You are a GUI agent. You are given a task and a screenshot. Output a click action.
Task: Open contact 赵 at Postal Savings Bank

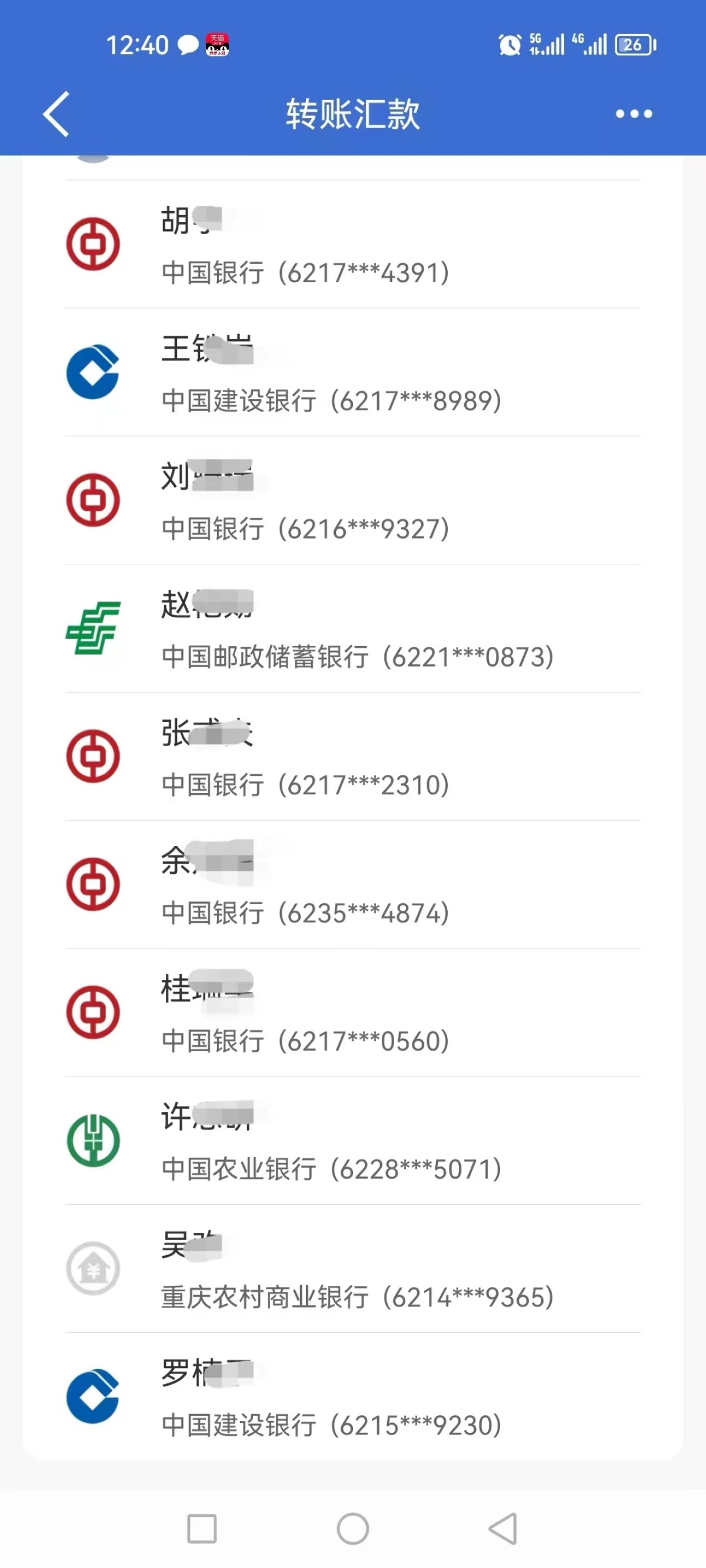pyautogui.click(x=352, y=631)
